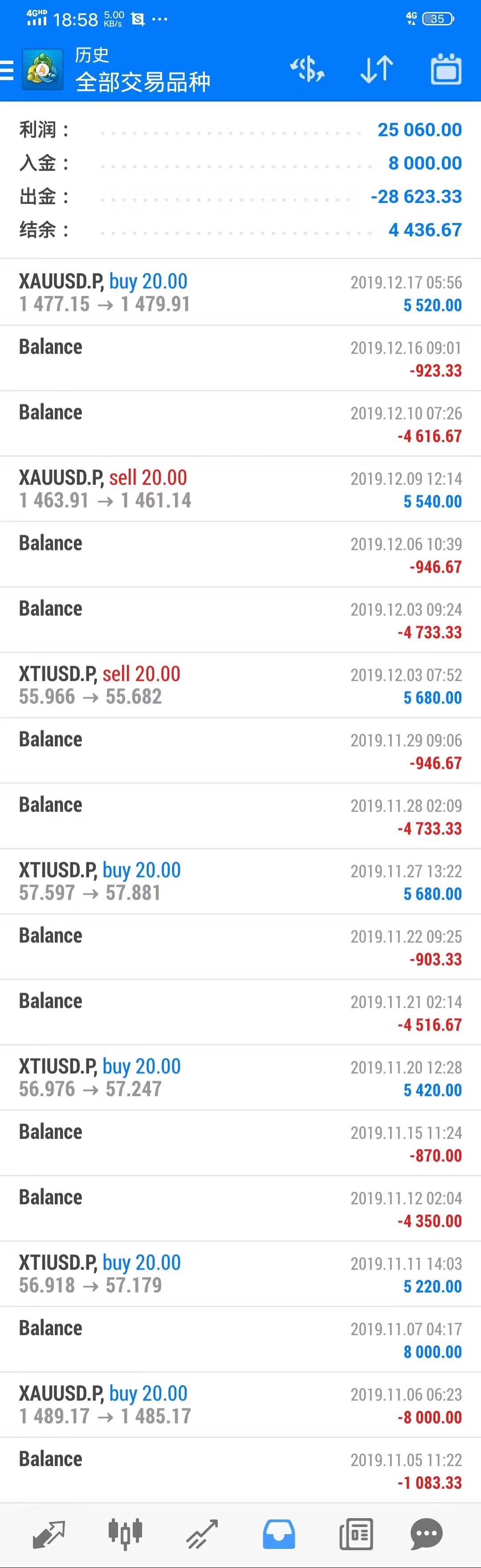Select the Balance entry dated 2019.12.16

click(240, 358)
